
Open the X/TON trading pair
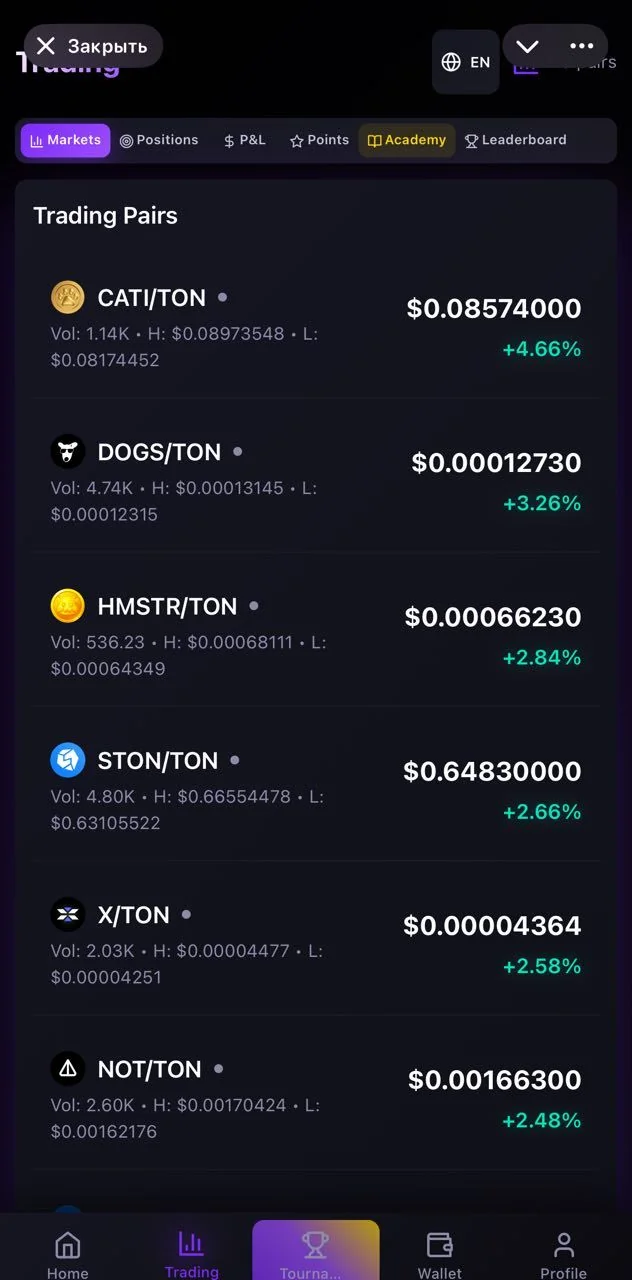click(316, 944)
